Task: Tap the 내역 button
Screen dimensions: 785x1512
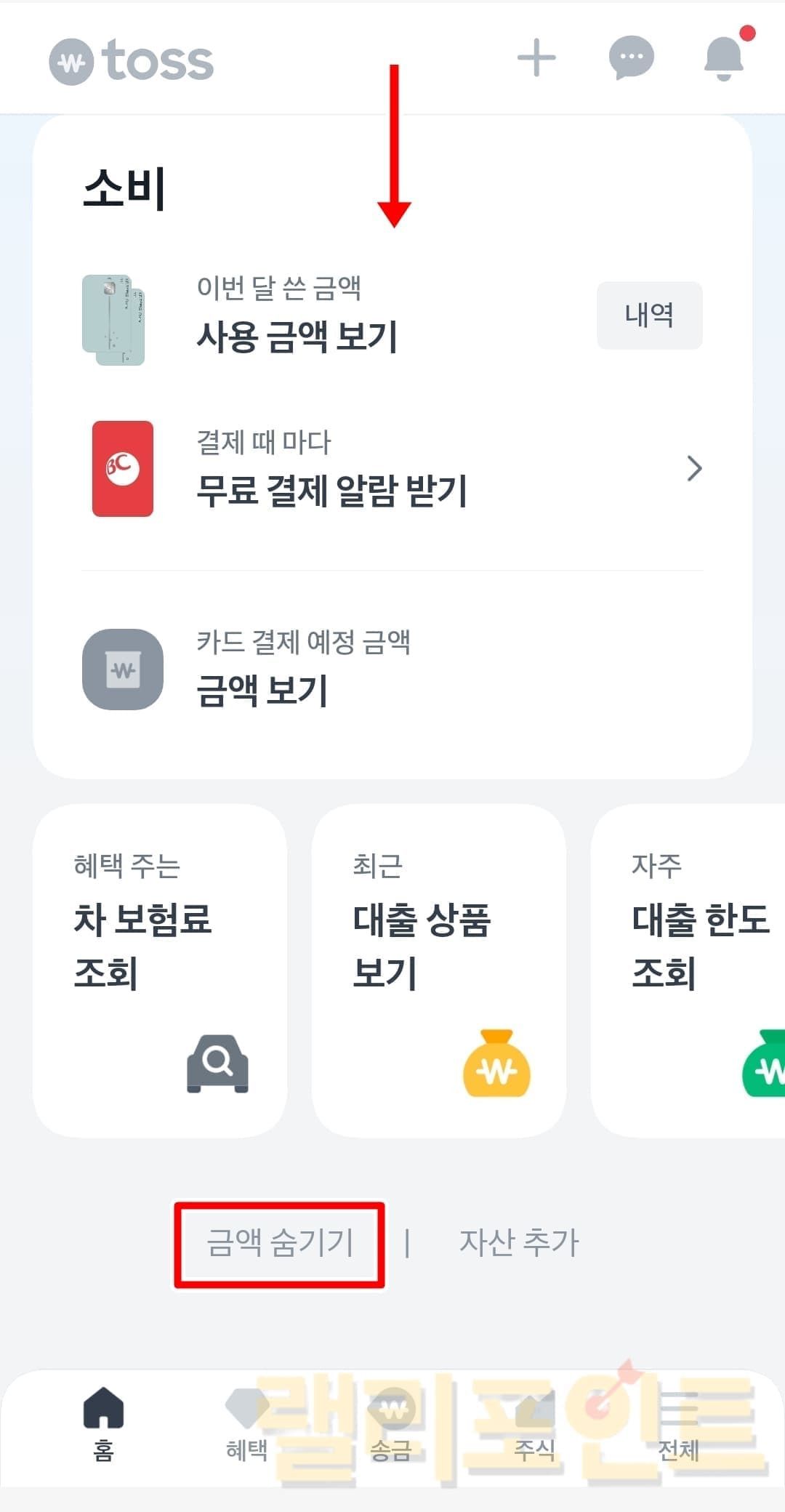Action: pyautogui.click(x=649, y=315)
